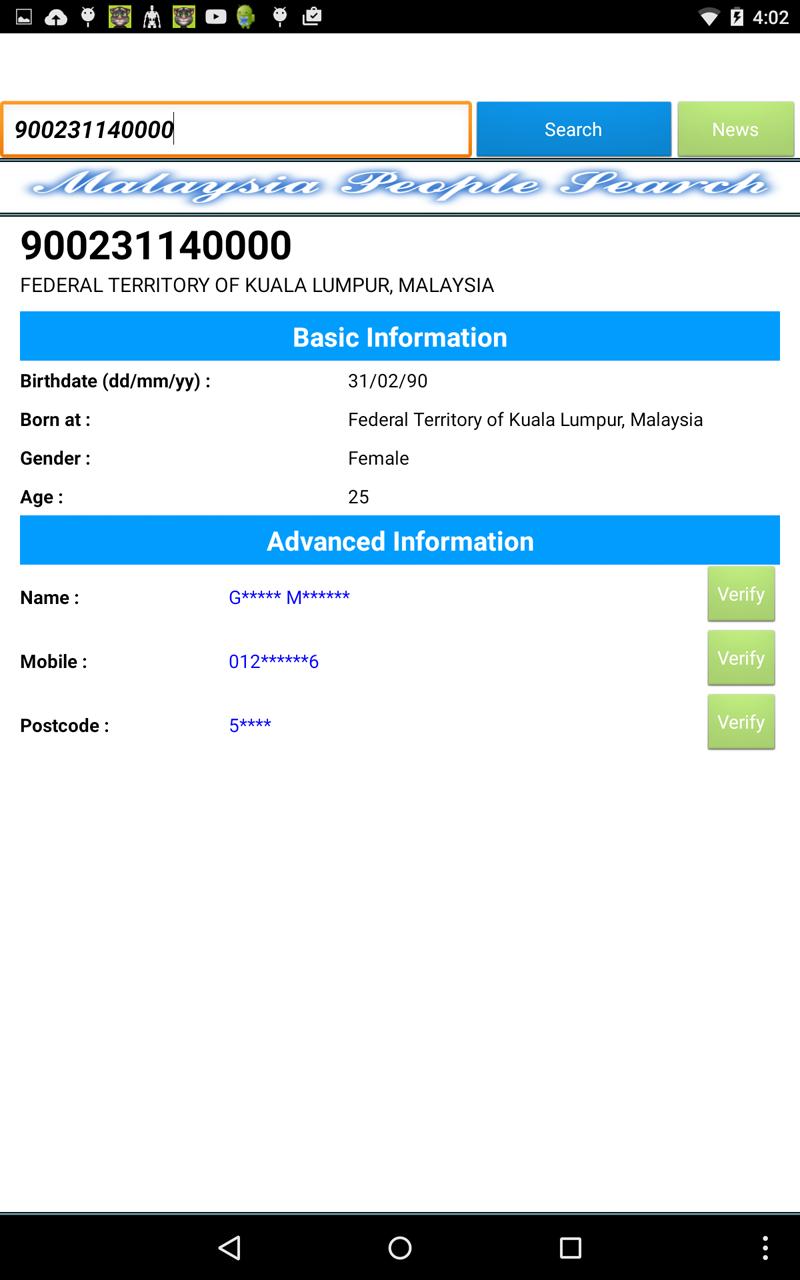Verify the masked Postcode
The image size is (800, 1280).
click(740, 722)
